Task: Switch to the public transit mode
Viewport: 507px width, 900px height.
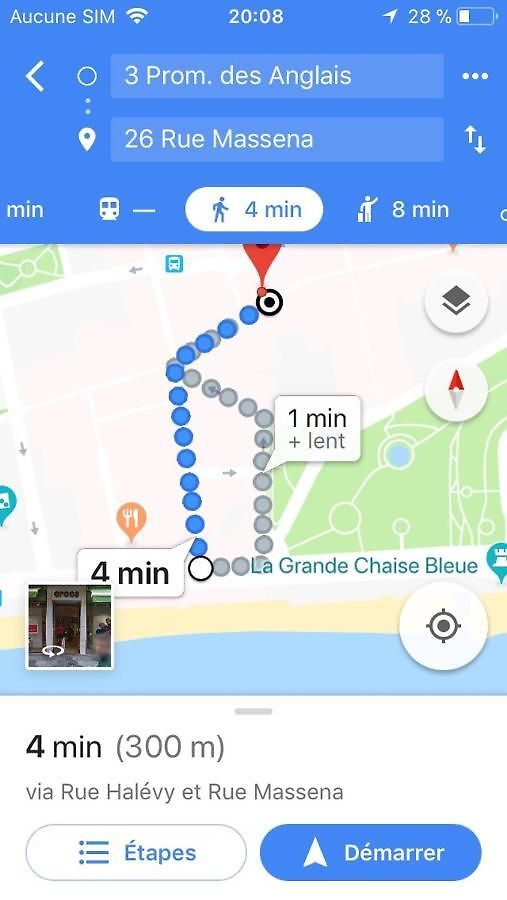Action: pyautogui.click(x=126, y=210)
